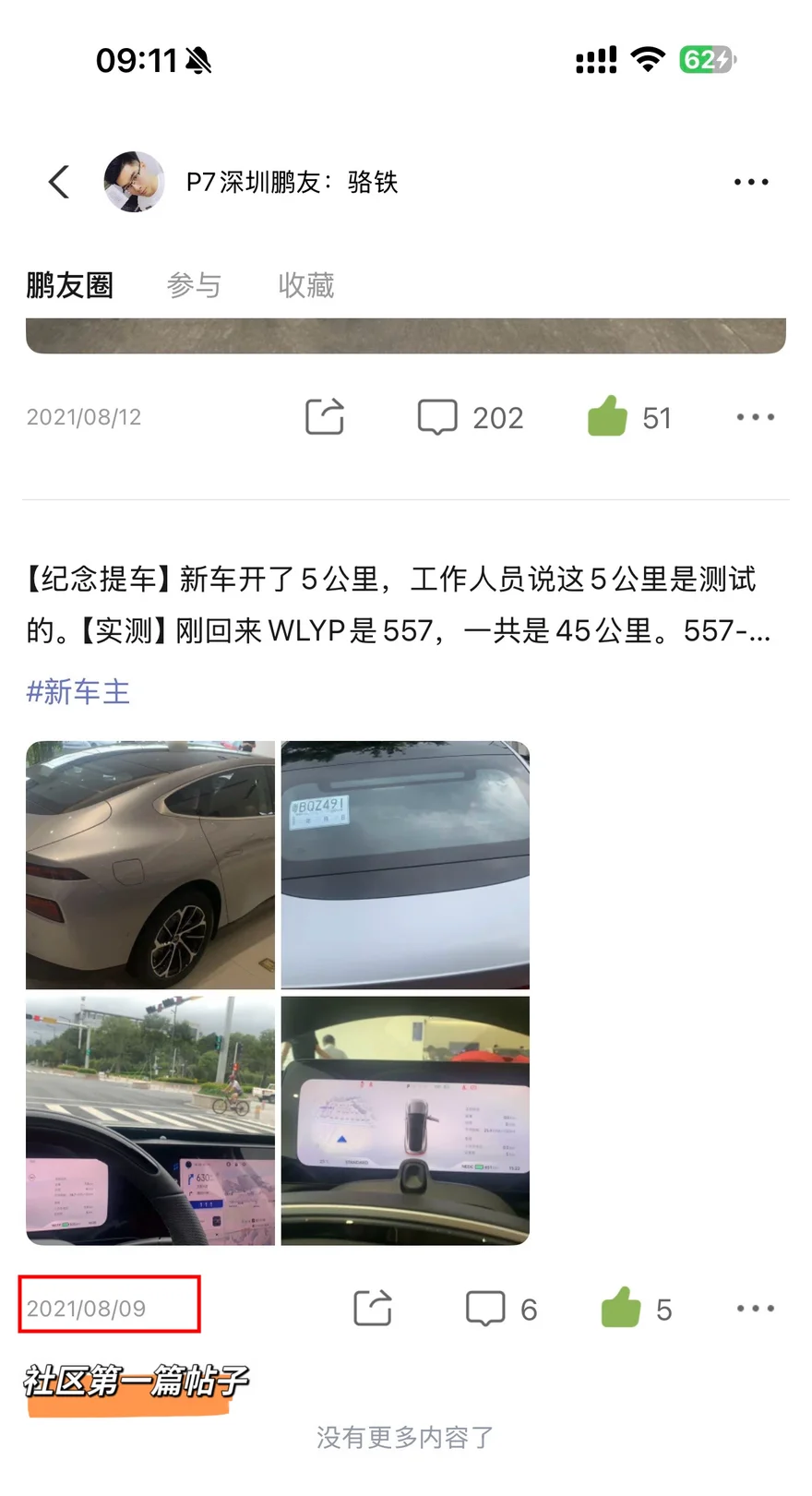Select the 鹏友圈 tab
The image size is (812, 1496).
click(69, 285)
